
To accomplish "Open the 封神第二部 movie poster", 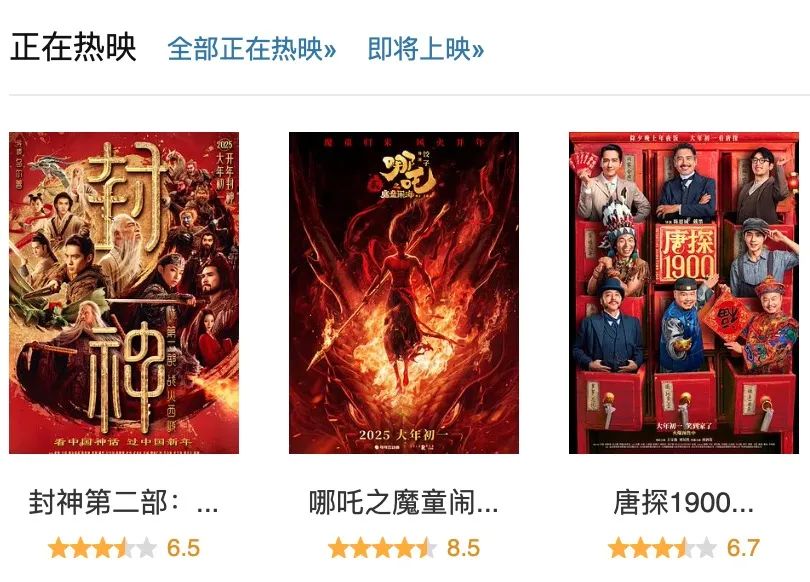I will point(124,292).
